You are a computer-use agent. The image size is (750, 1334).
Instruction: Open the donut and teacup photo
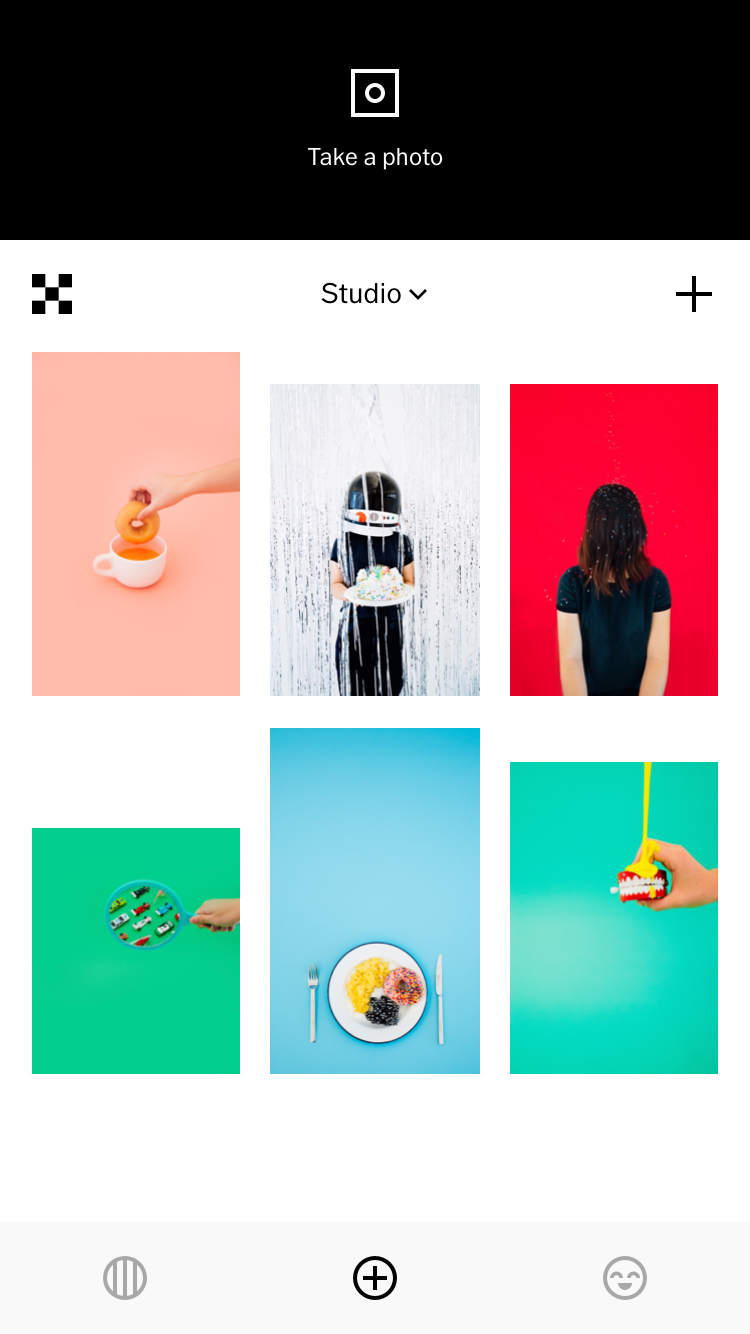pos(136,524)
